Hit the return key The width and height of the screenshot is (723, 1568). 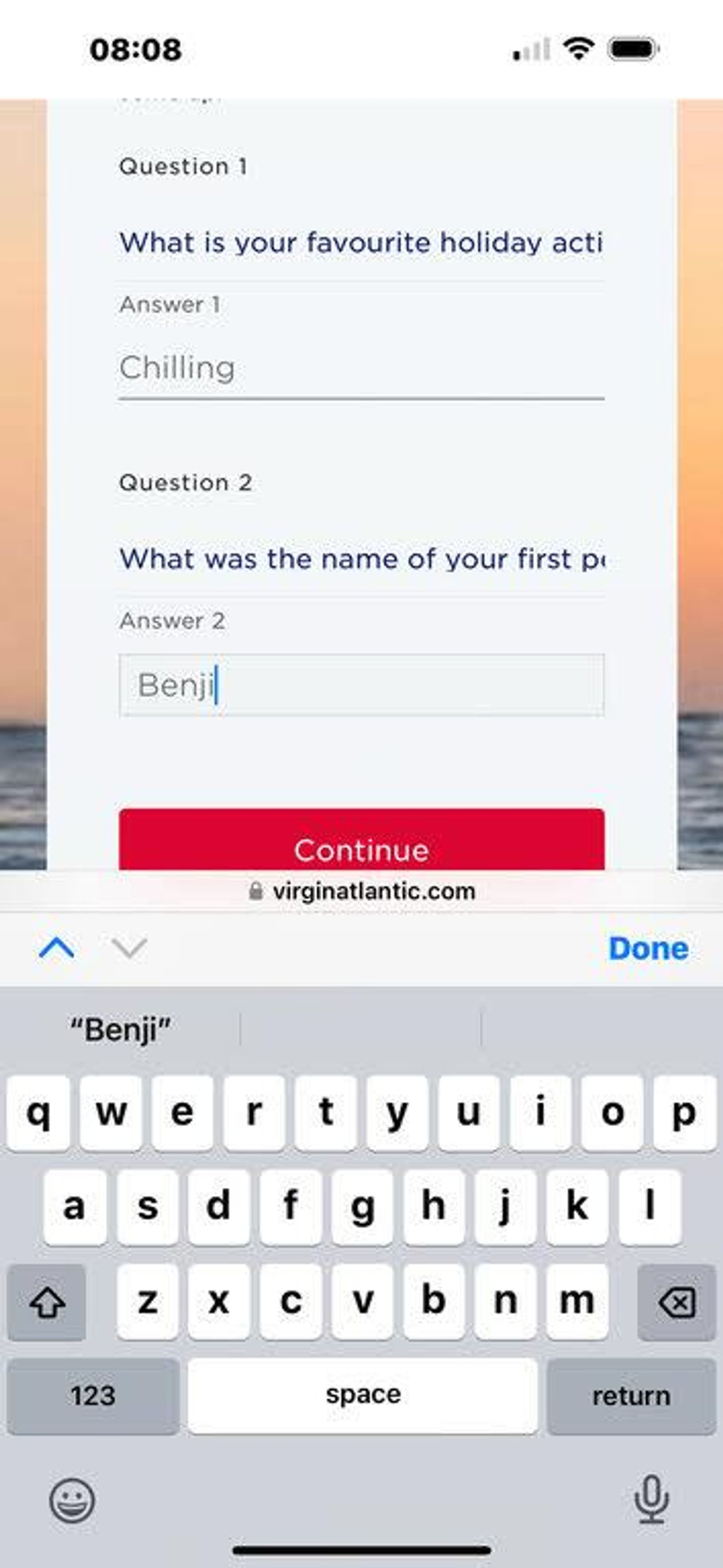631,1396
